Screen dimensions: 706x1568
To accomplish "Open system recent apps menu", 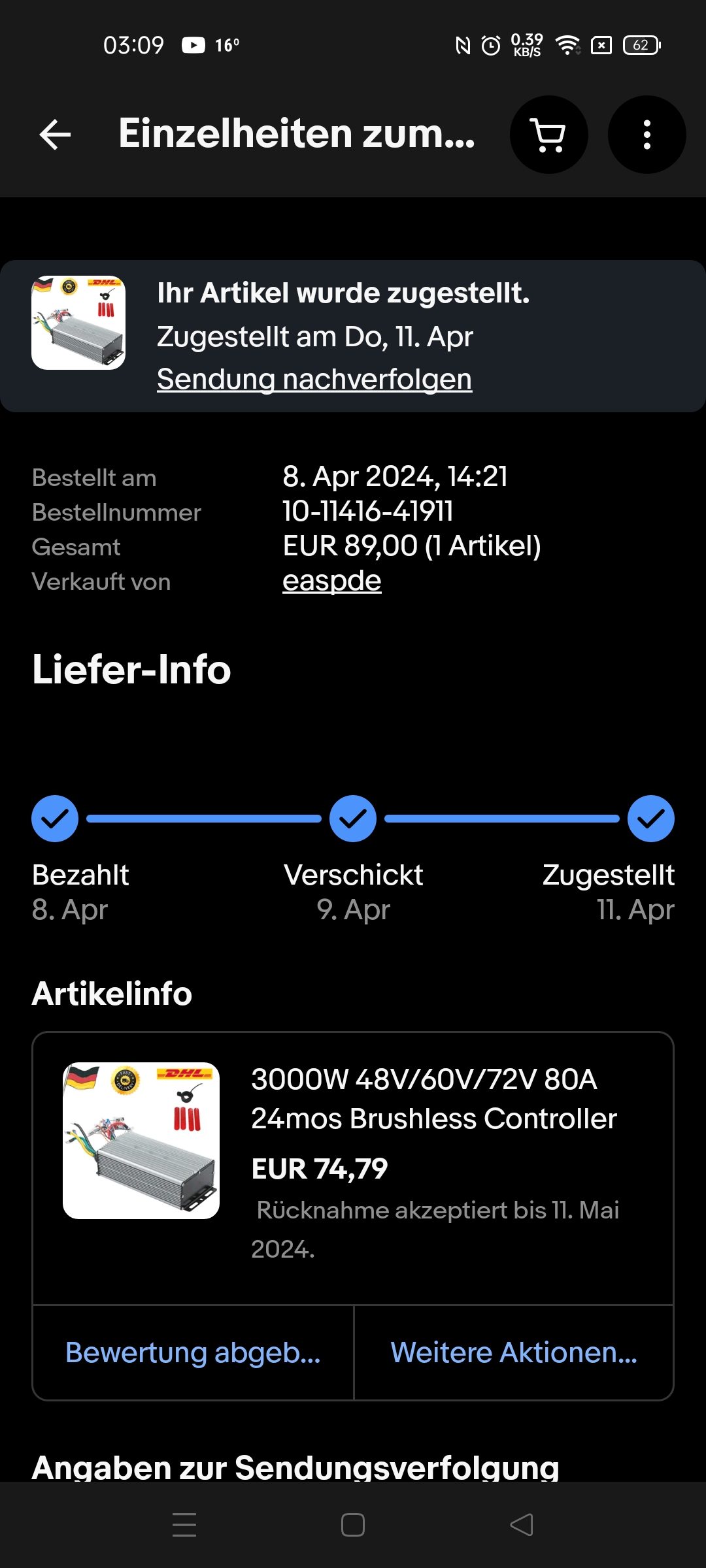I will point(184,1525).
